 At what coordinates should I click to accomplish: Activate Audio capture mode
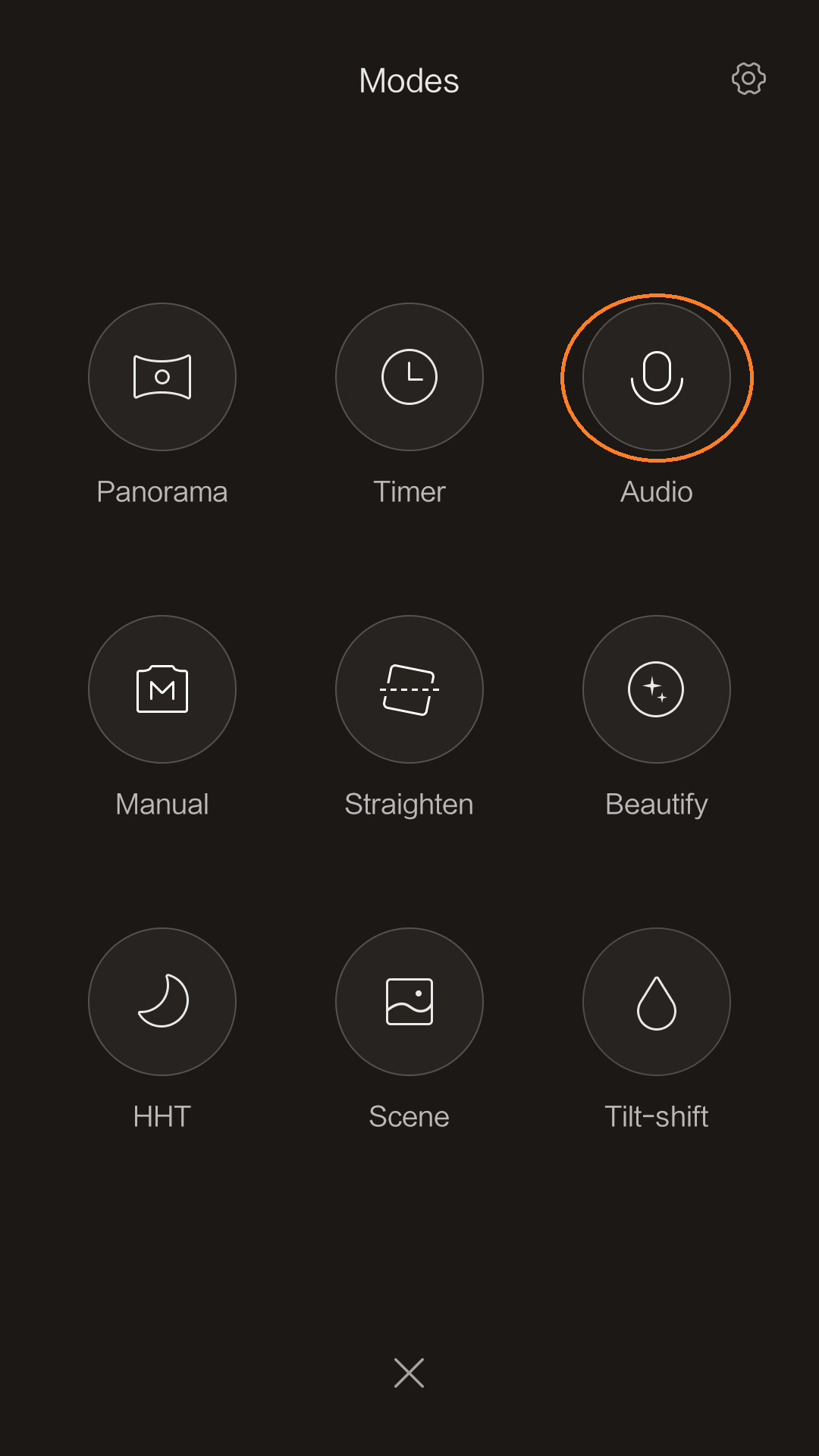(x=657, y=377)
